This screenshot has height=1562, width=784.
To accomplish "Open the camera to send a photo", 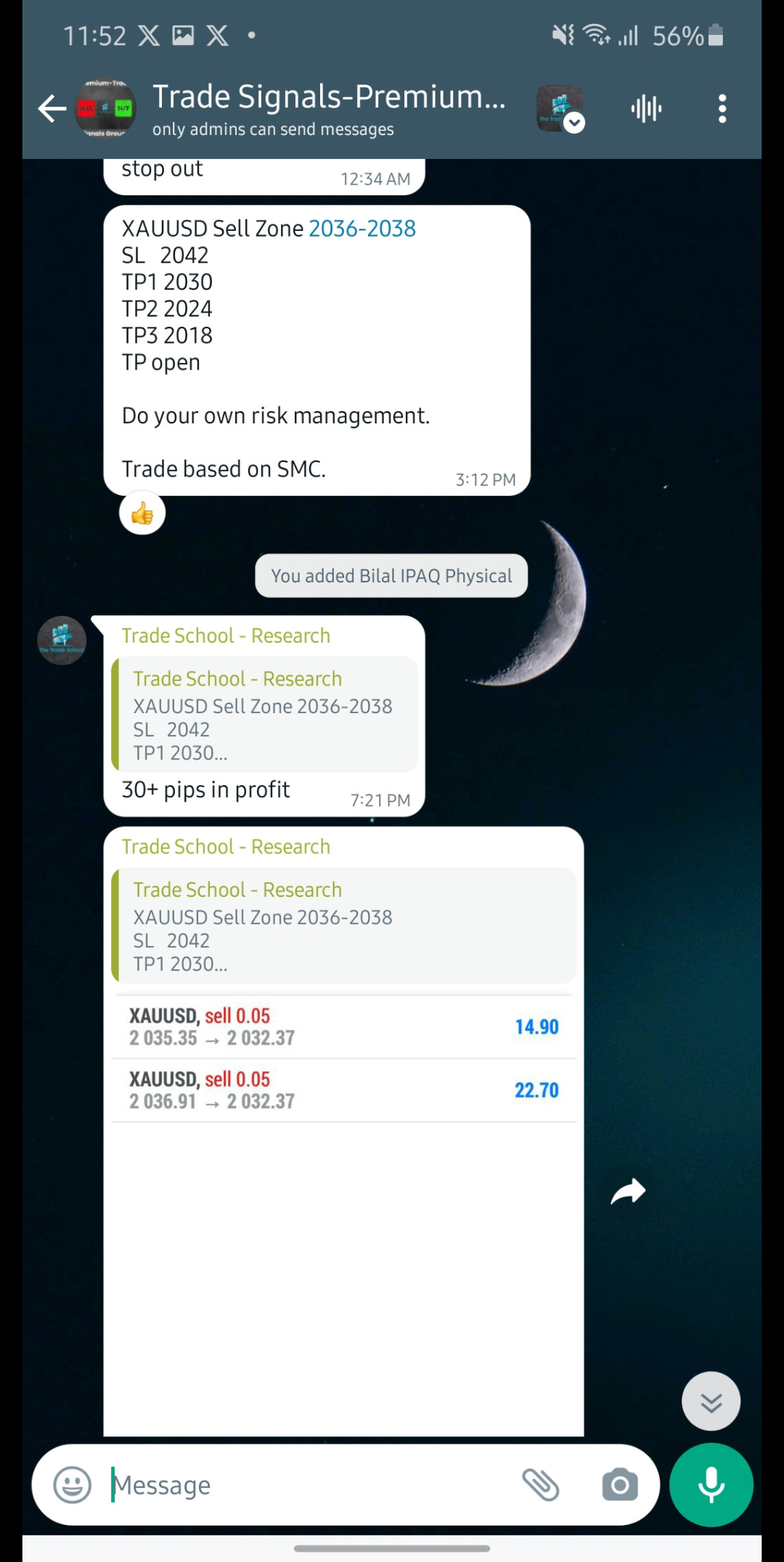I will [620, 1485].
